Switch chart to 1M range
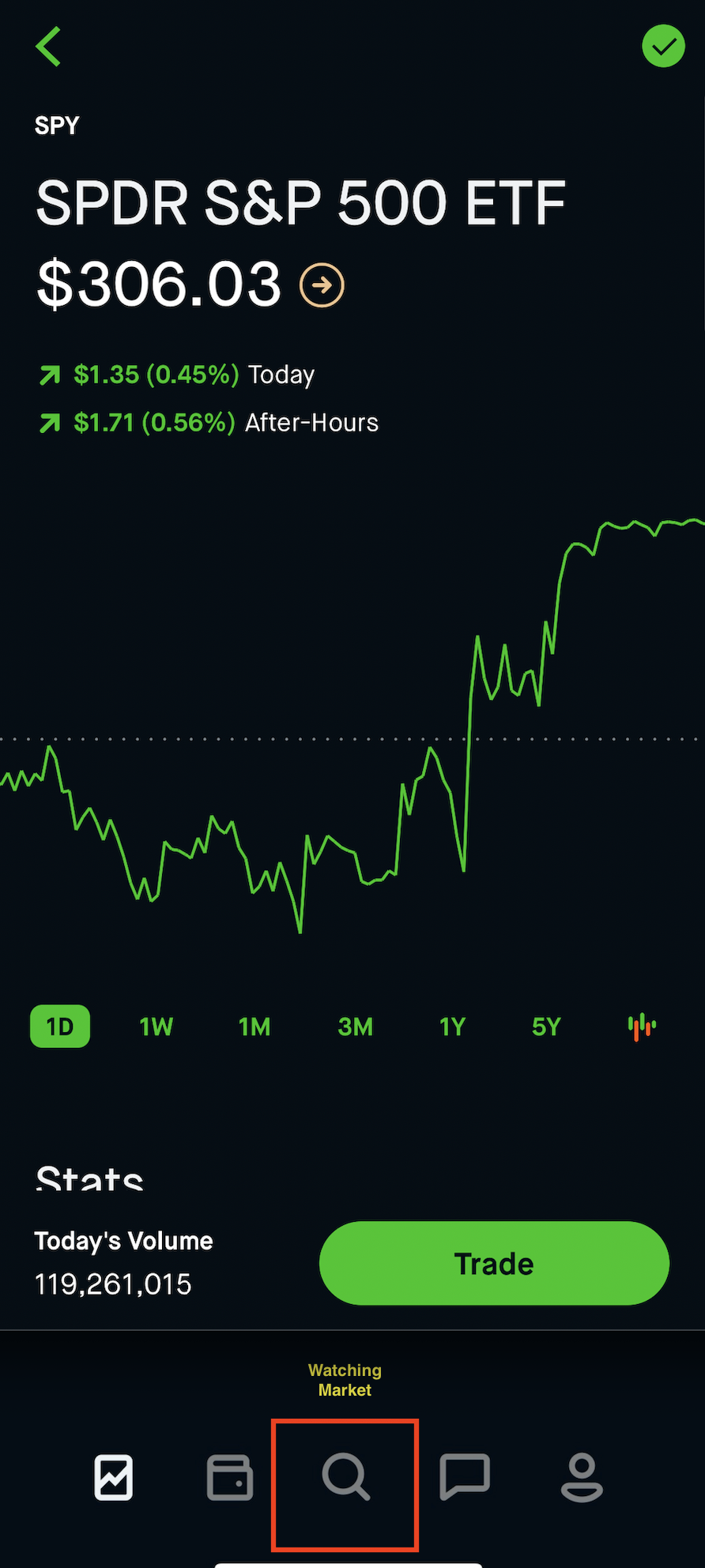This screenshot has width=705, height=1568. (254, 1027)
